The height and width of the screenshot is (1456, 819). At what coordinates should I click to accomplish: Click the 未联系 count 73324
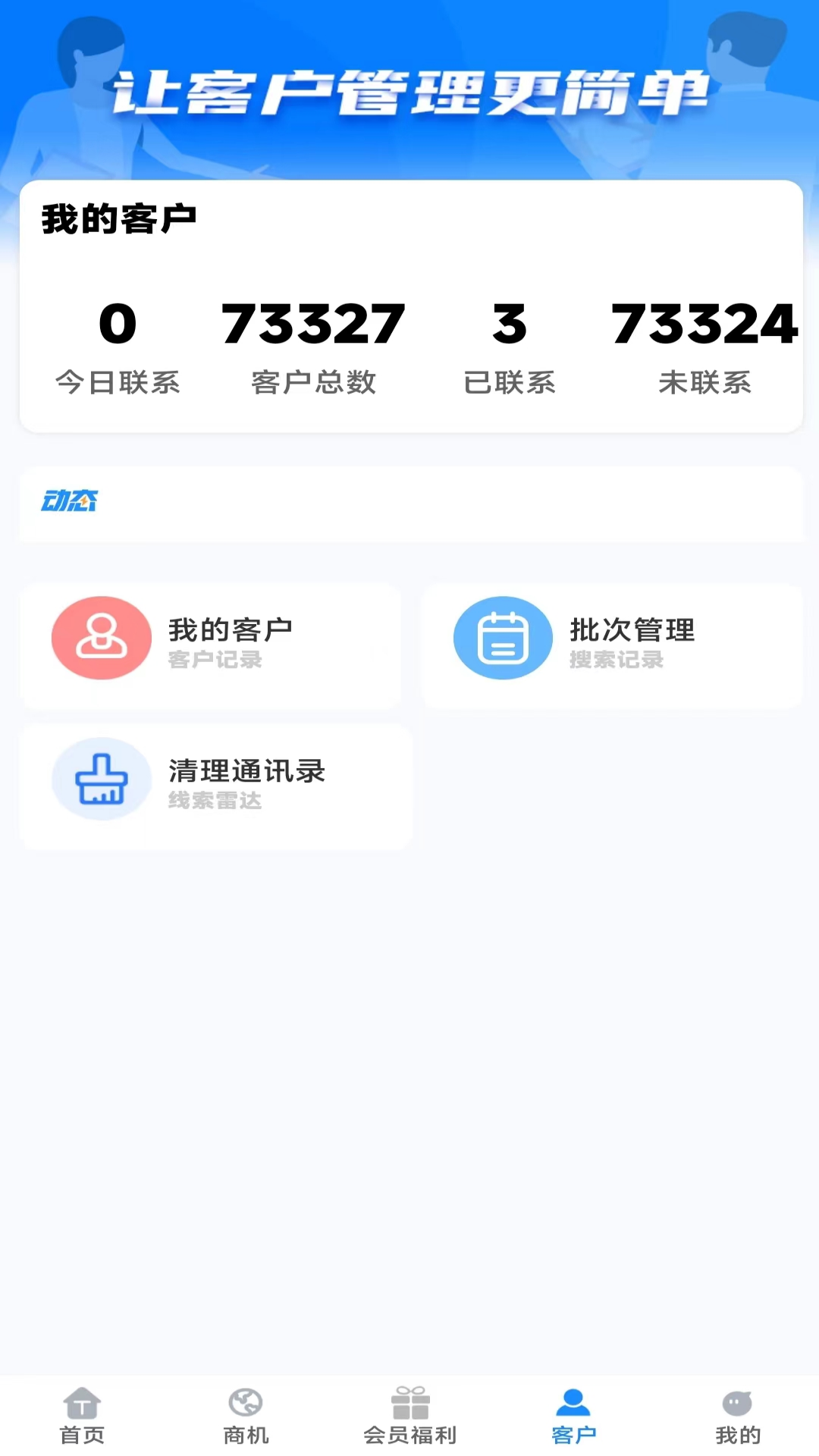(705, 326)
